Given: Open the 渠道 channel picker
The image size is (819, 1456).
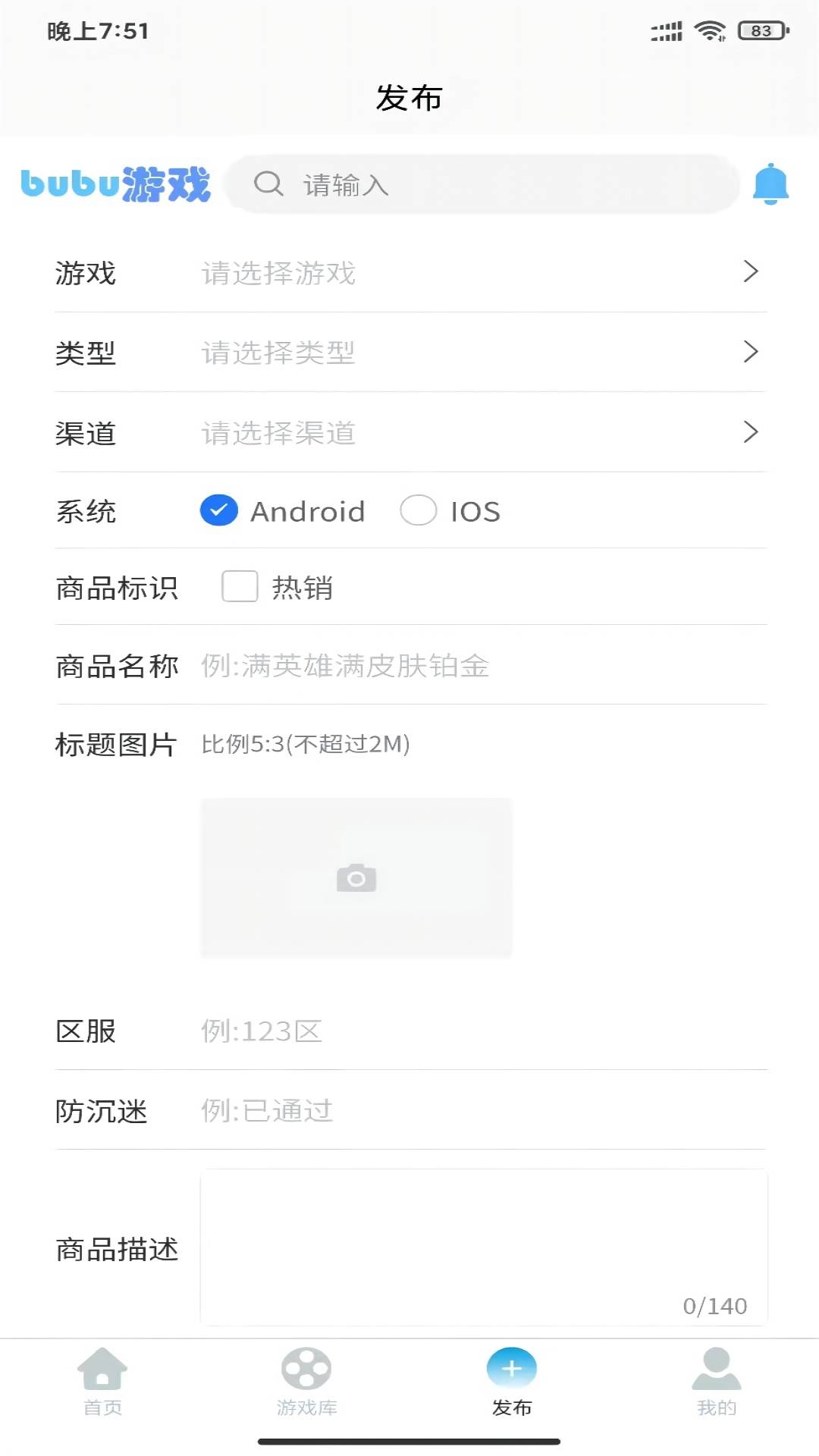Looking at the screenshot, I should pos(410,433).
